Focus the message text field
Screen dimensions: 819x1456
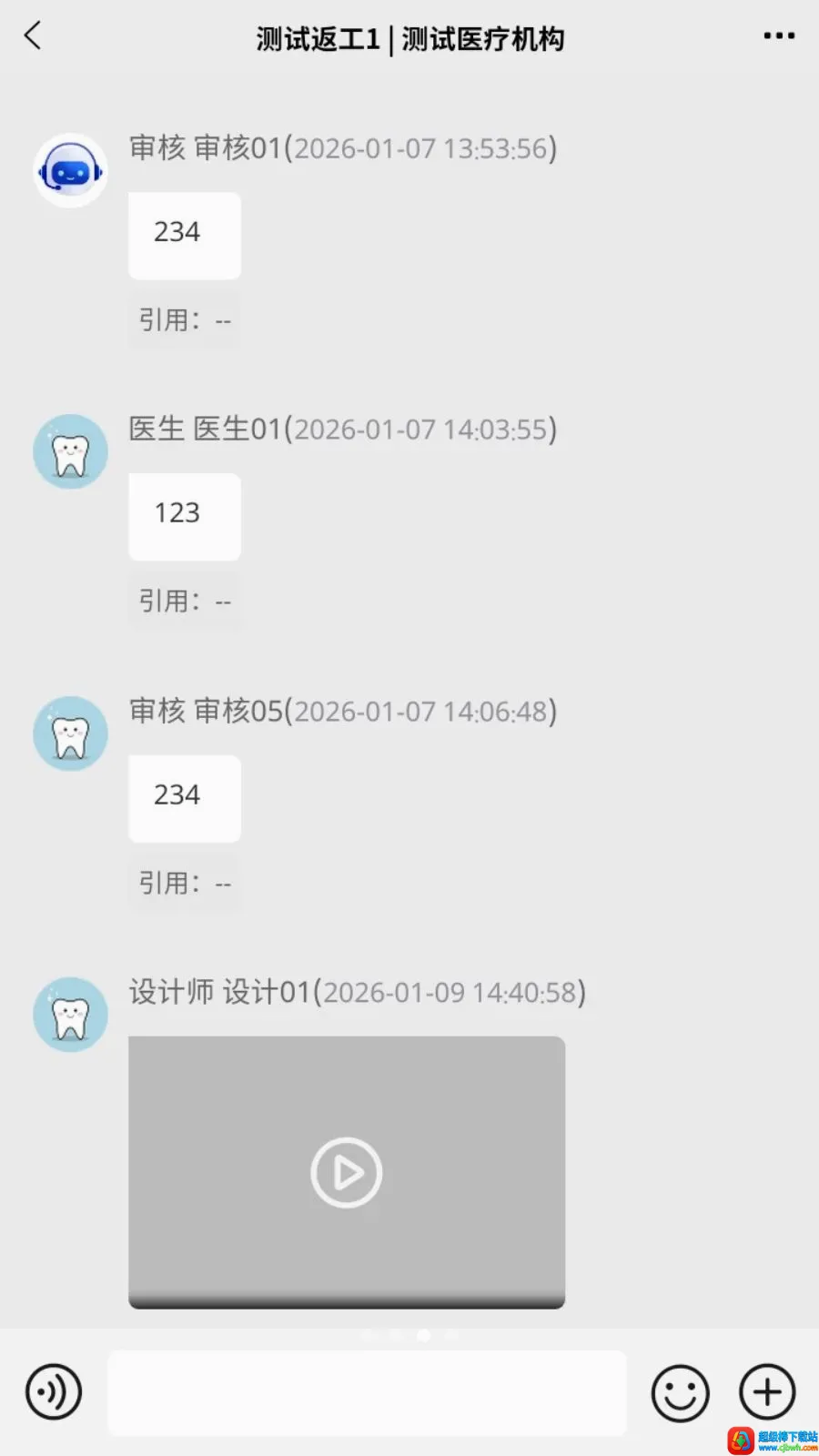click(368, 1392)
